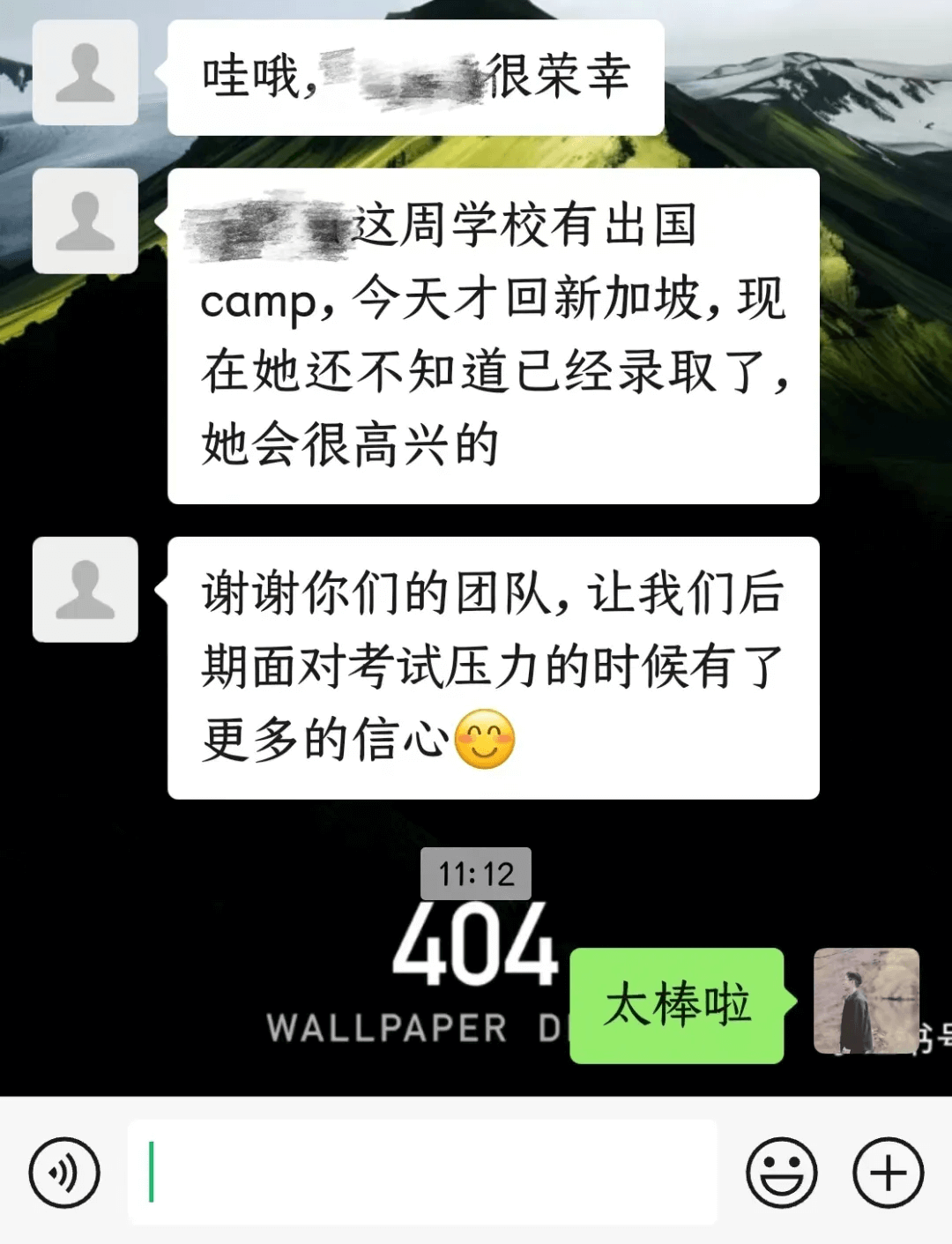Screen dimensions: 952x1244
Task: Open the emoji sticker panel
Action: point(781,1173)
